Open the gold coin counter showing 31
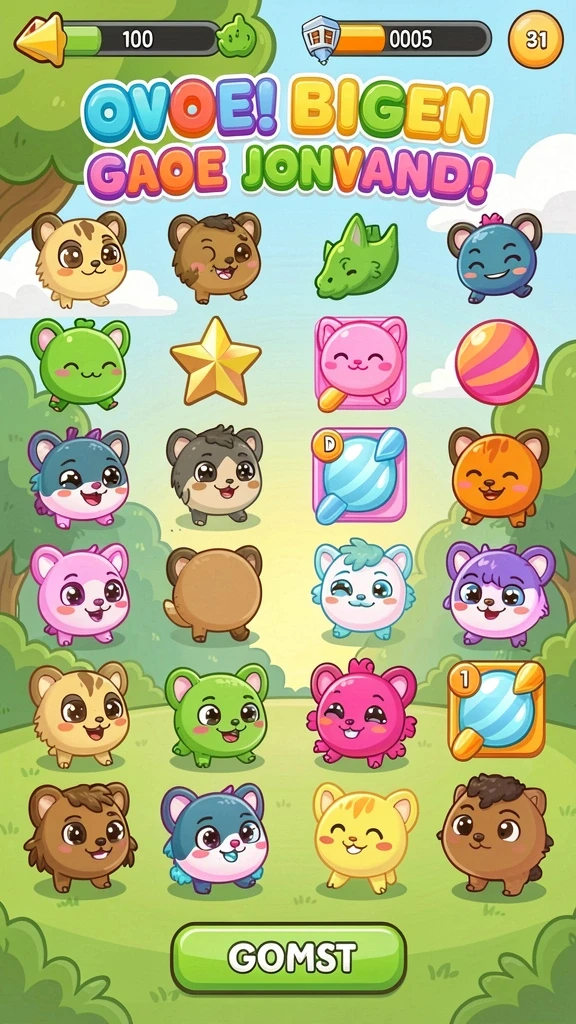The image size is (576, 1024). coord(536,39)
